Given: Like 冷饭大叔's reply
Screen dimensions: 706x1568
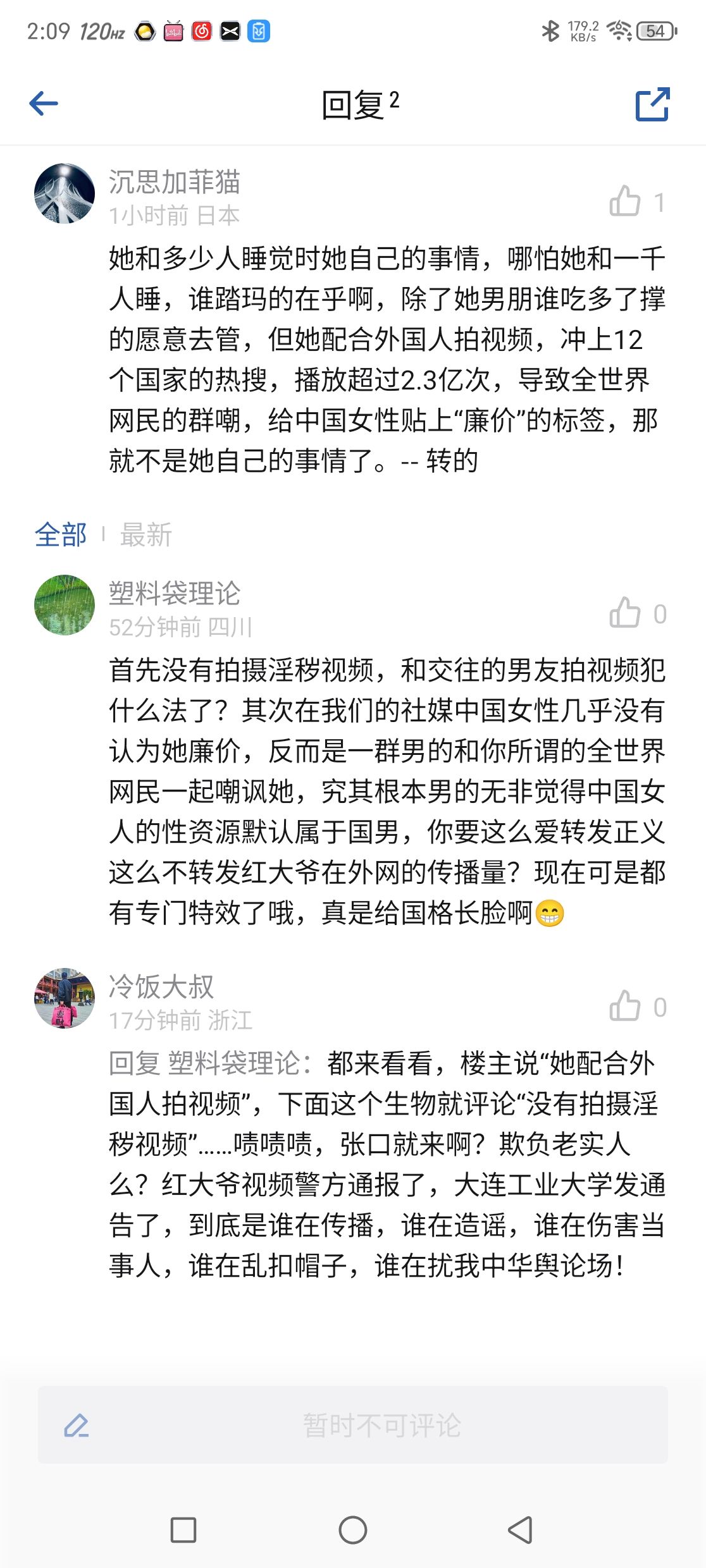Looking at the screenshot, I should click(624, 1007).
